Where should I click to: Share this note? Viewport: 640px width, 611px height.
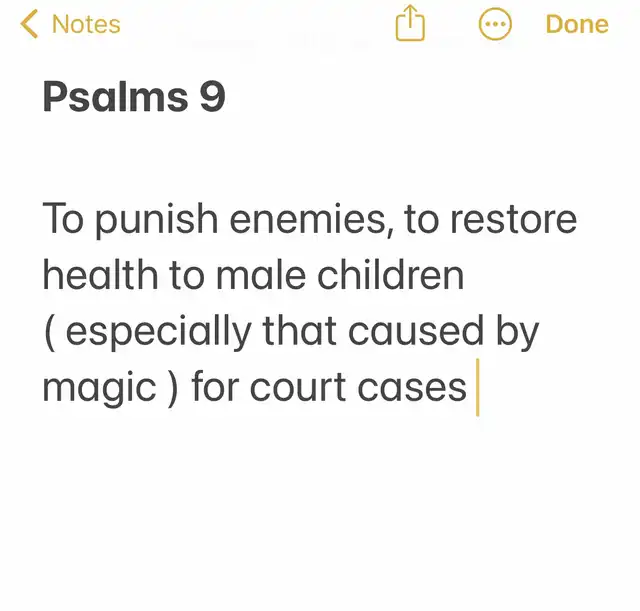(410, 24)
